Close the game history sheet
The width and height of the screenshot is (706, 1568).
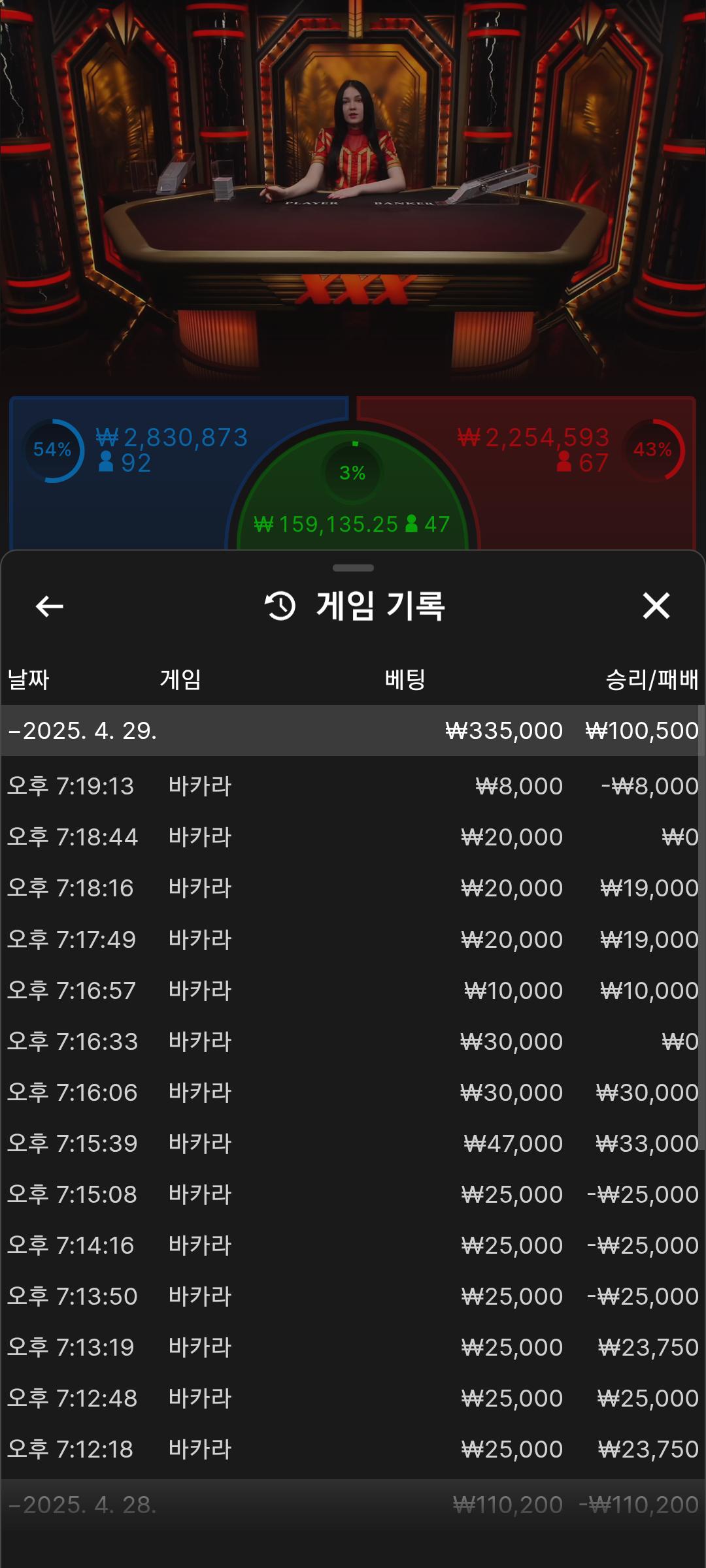(656, 606)
